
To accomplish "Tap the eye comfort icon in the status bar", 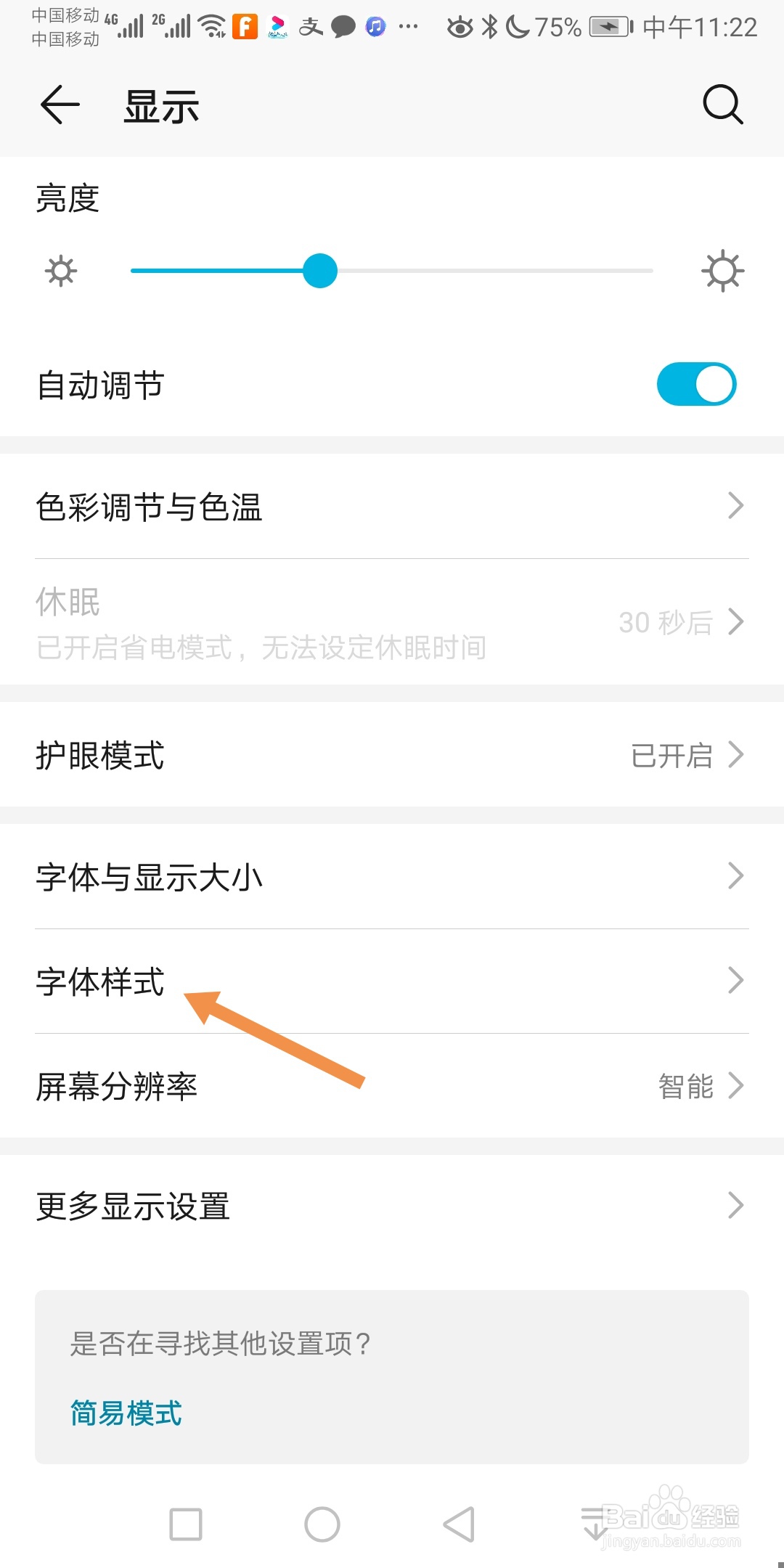I will point(459,26).
